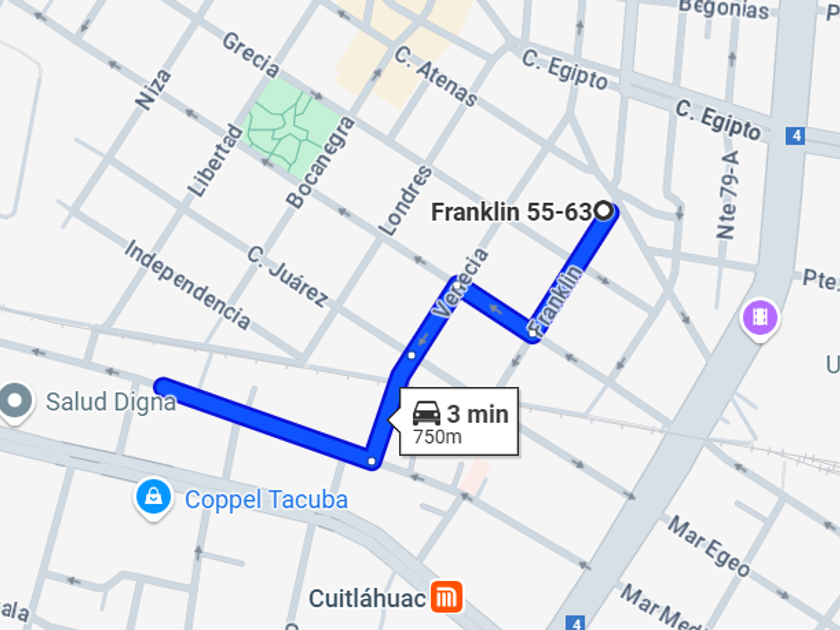The width and height of the screenshot is (840, 630).
Task: Tap the Cuitláhuac metro station icon
Action: click(x=446, y=597)
